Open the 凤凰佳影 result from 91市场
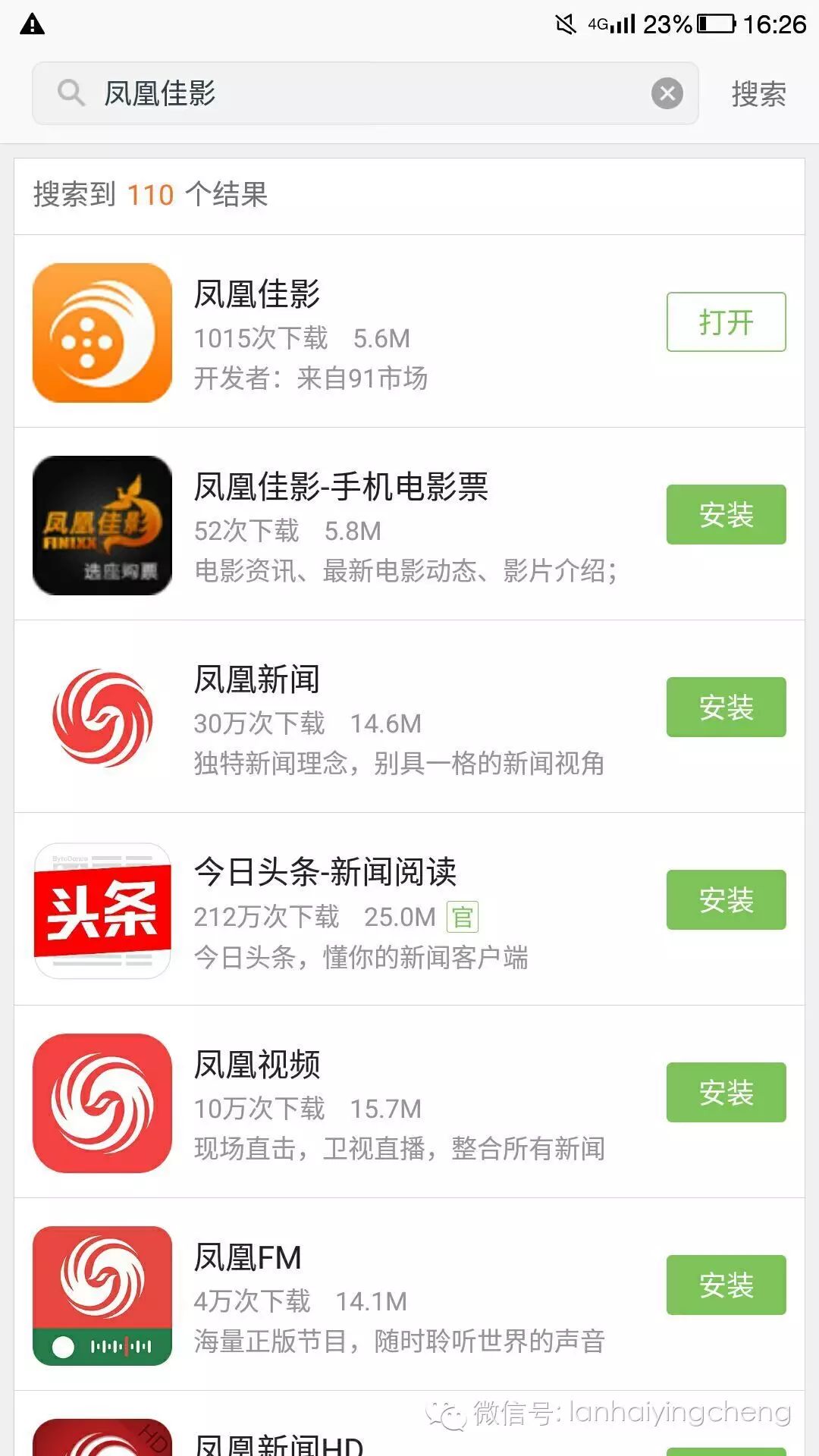The image size is (819, 1456). click(x=341, y=334)
